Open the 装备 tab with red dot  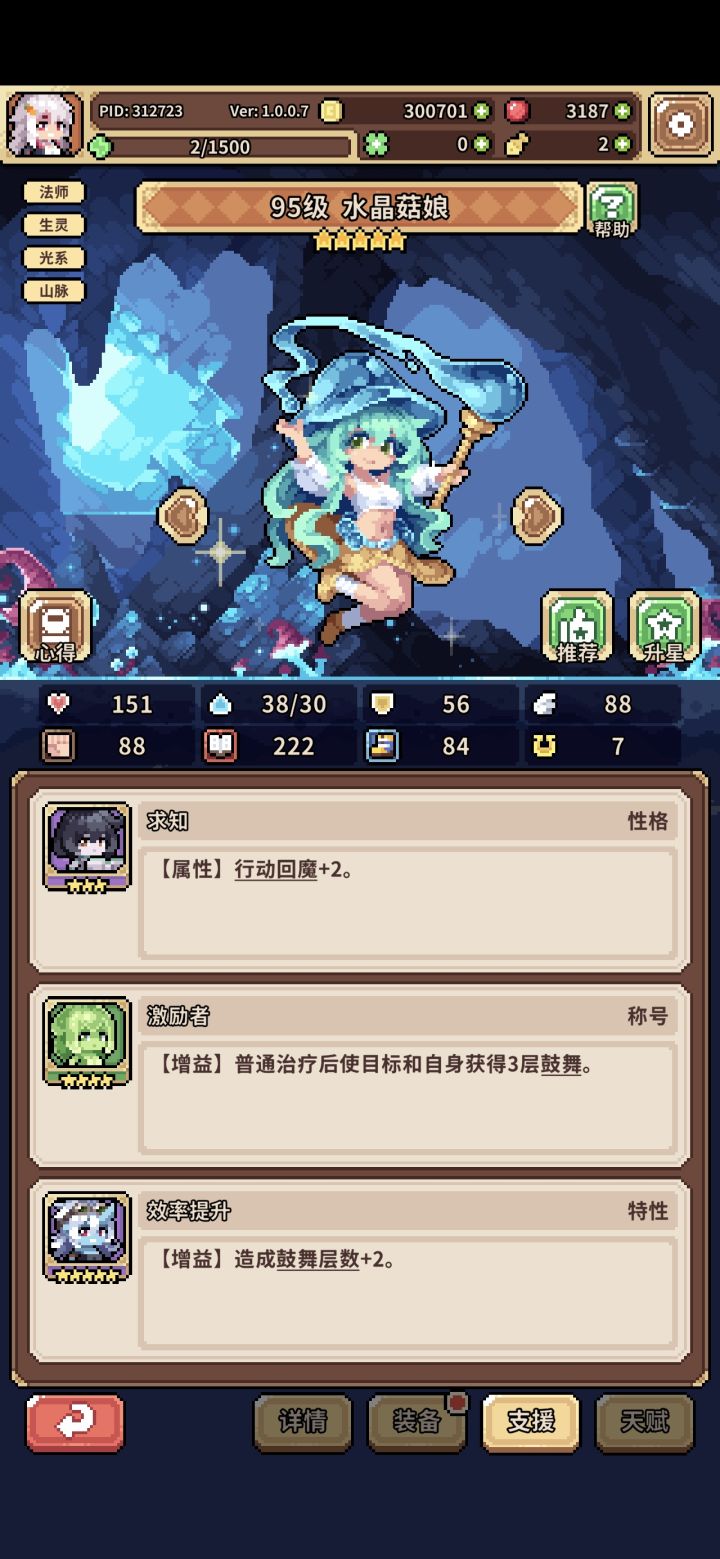point(416,1423)
